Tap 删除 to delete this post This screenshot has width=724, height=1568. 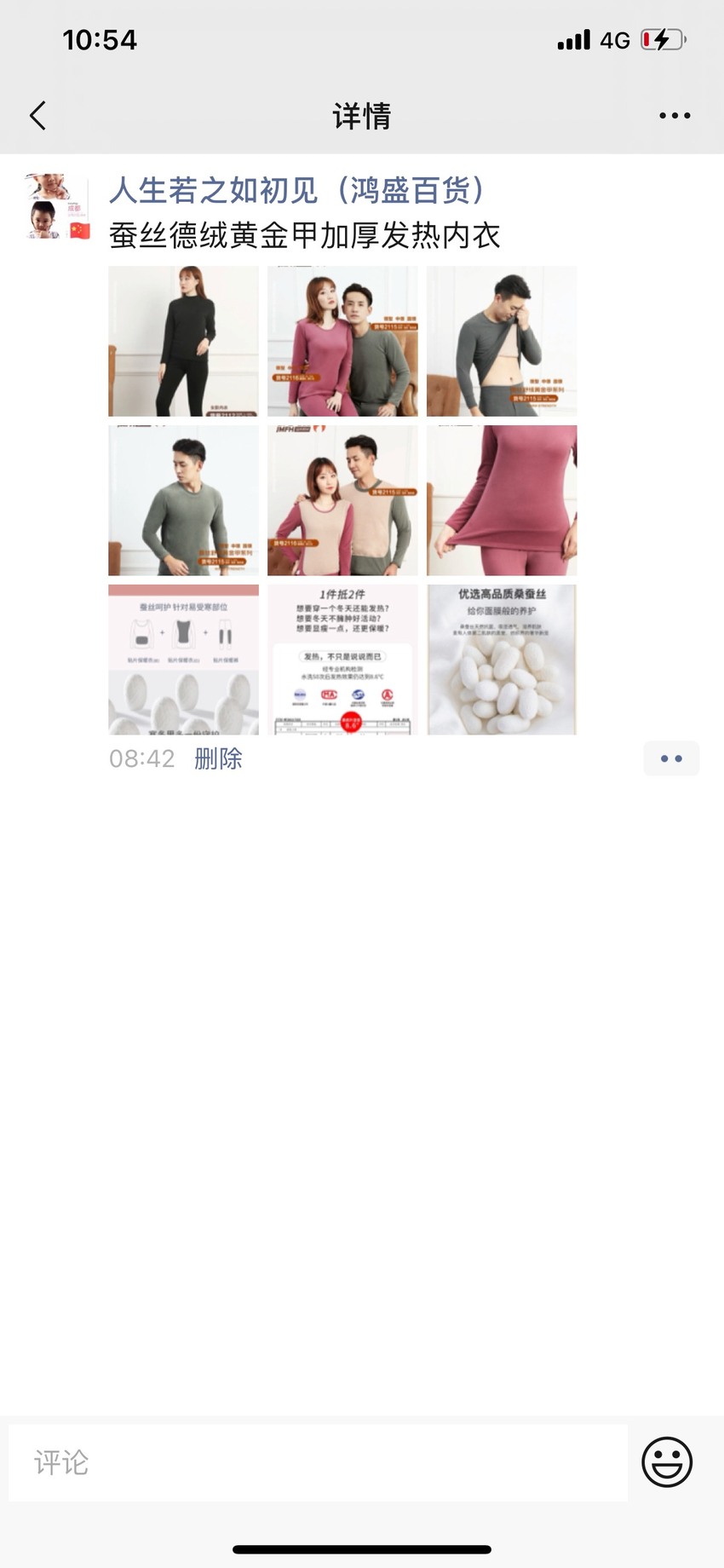218,758
